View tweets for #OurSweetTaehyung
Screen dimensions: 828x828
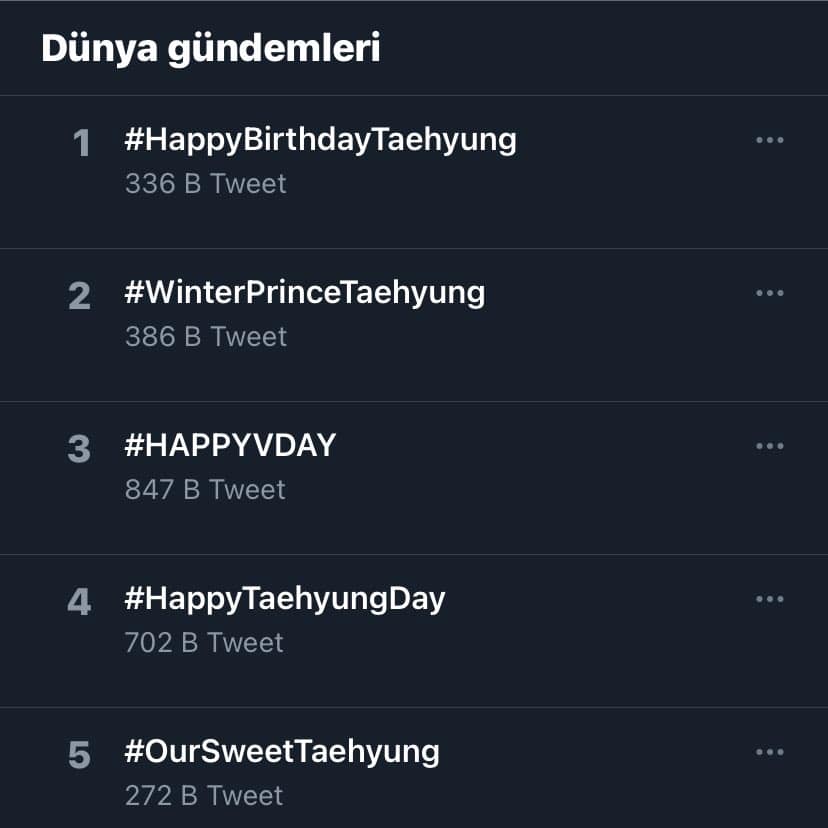coord(281,752)
